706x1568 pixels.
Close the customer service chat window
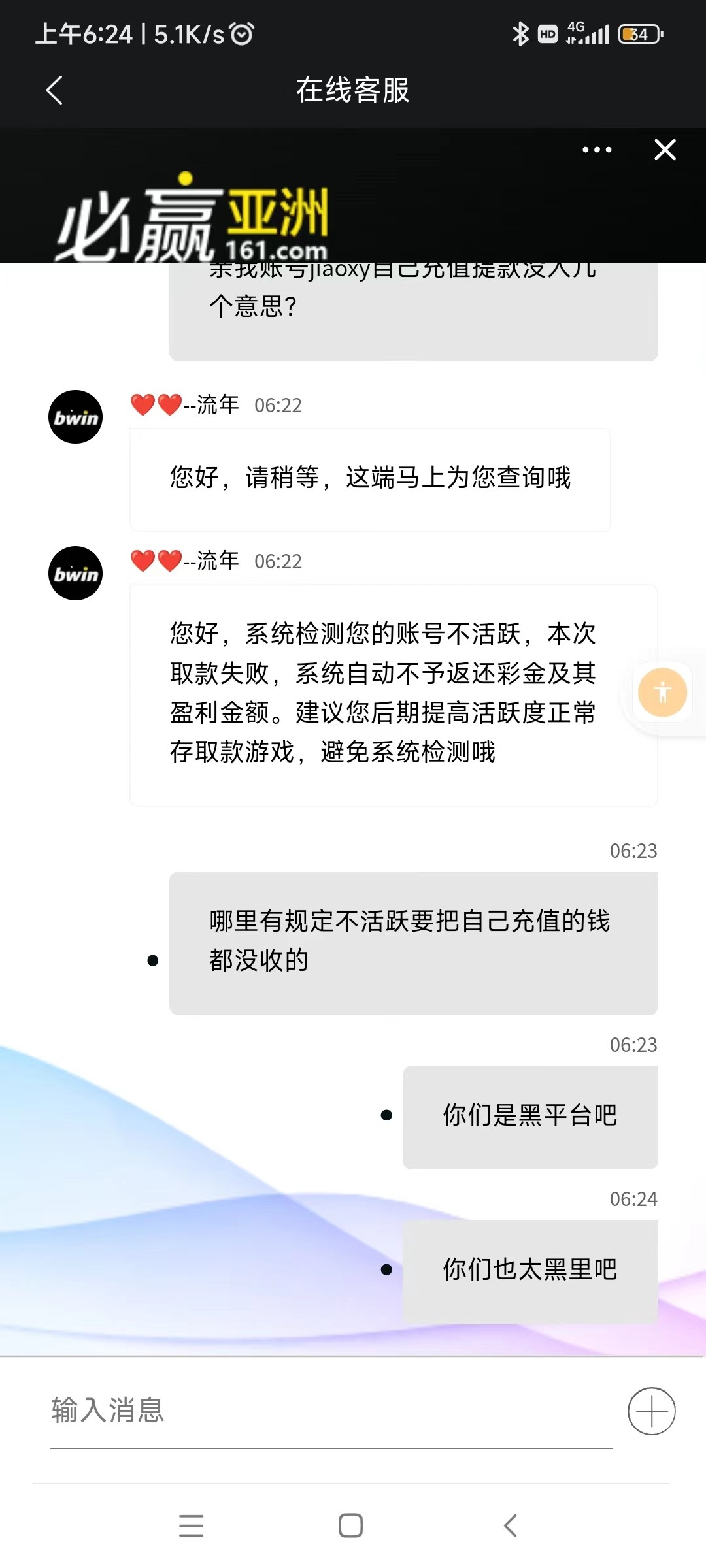coord(665,150)
